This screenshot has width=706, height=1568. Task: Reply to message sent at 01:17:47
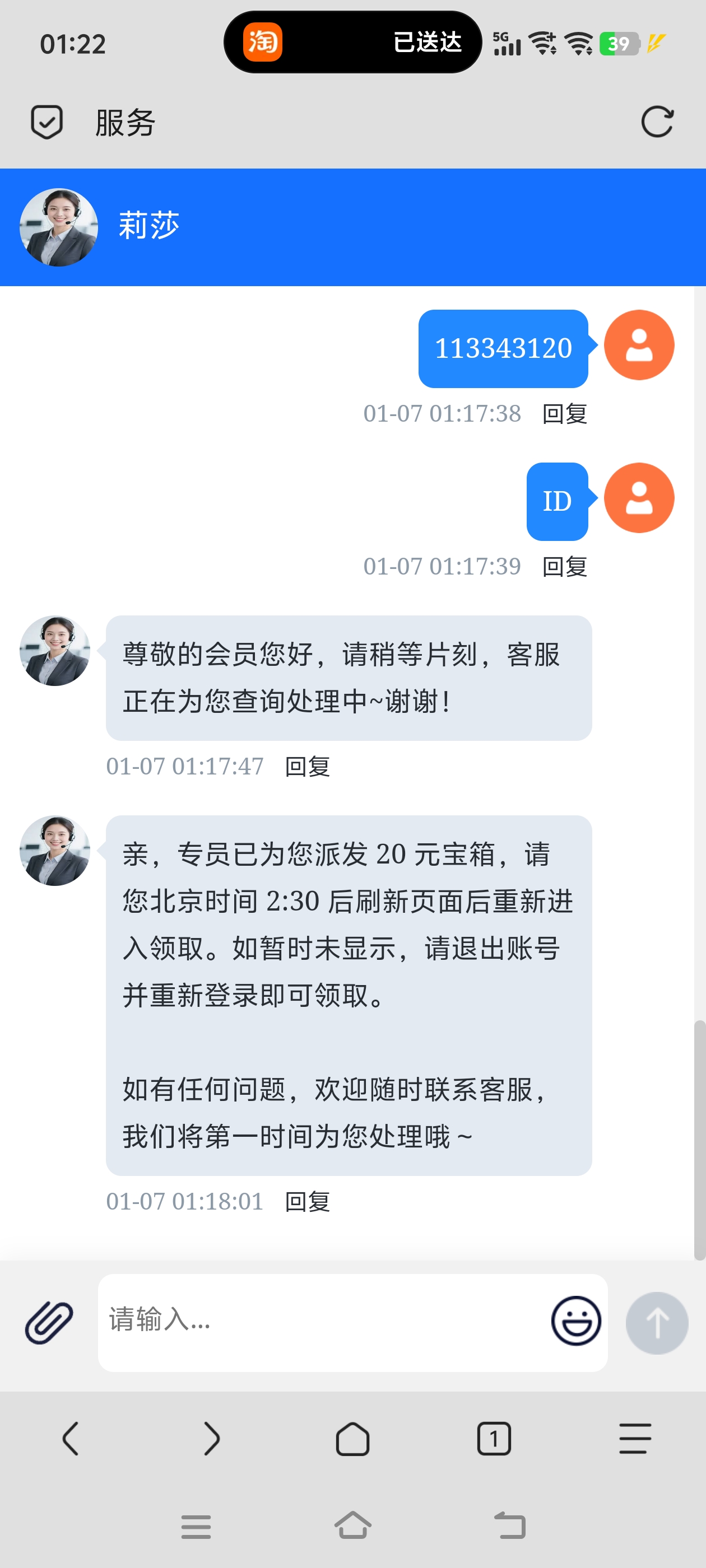coord(307,766)
